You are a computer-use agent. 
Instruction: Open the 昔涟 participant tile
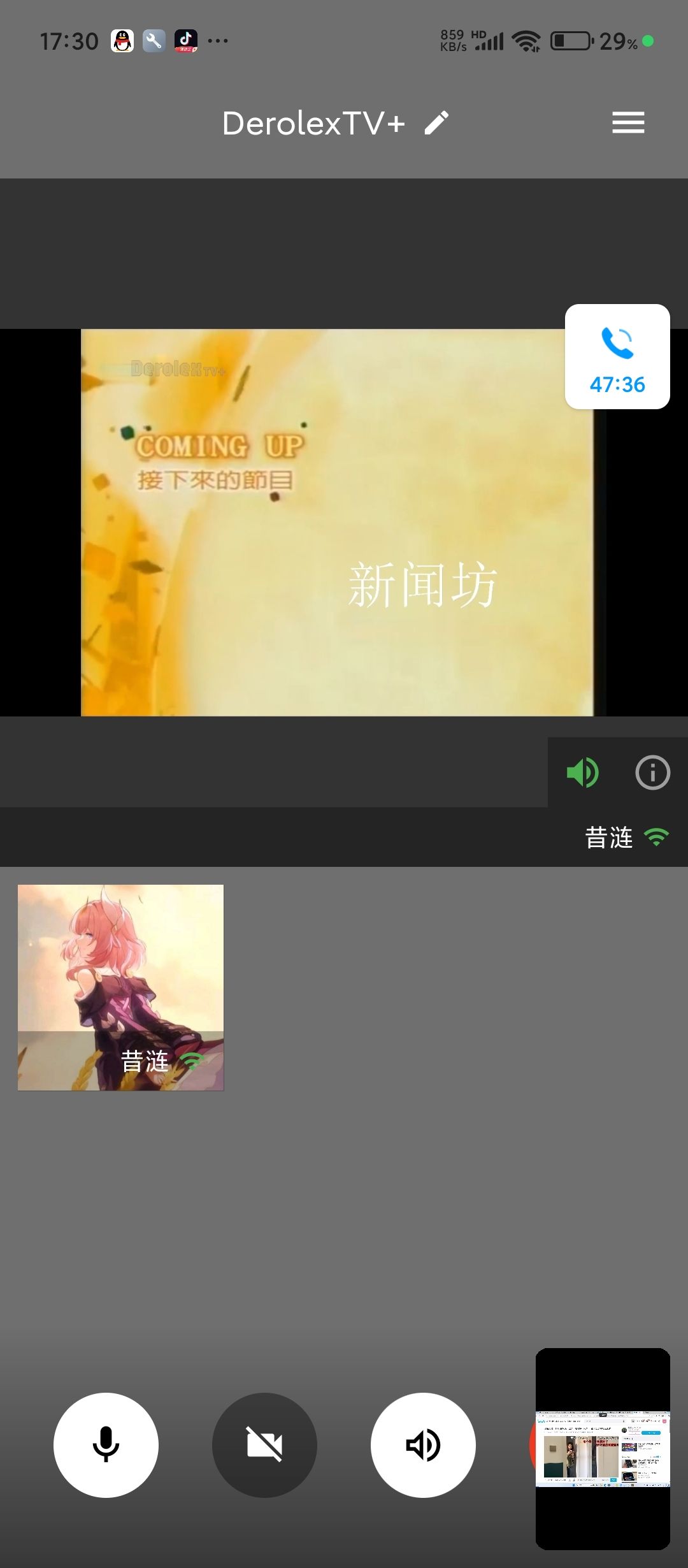tap(120, 987)
